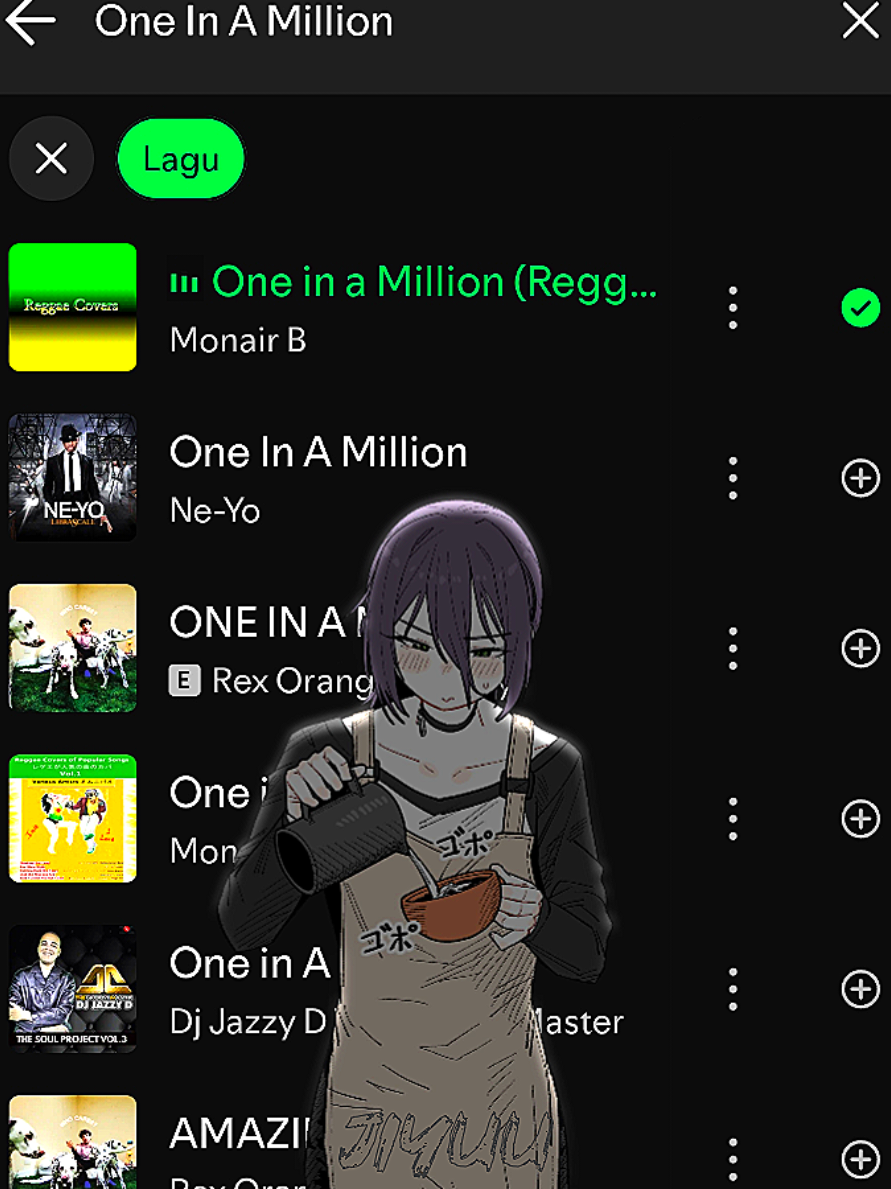Tap the green checkmark on the Monair B reggae cover

click(859, 307)
